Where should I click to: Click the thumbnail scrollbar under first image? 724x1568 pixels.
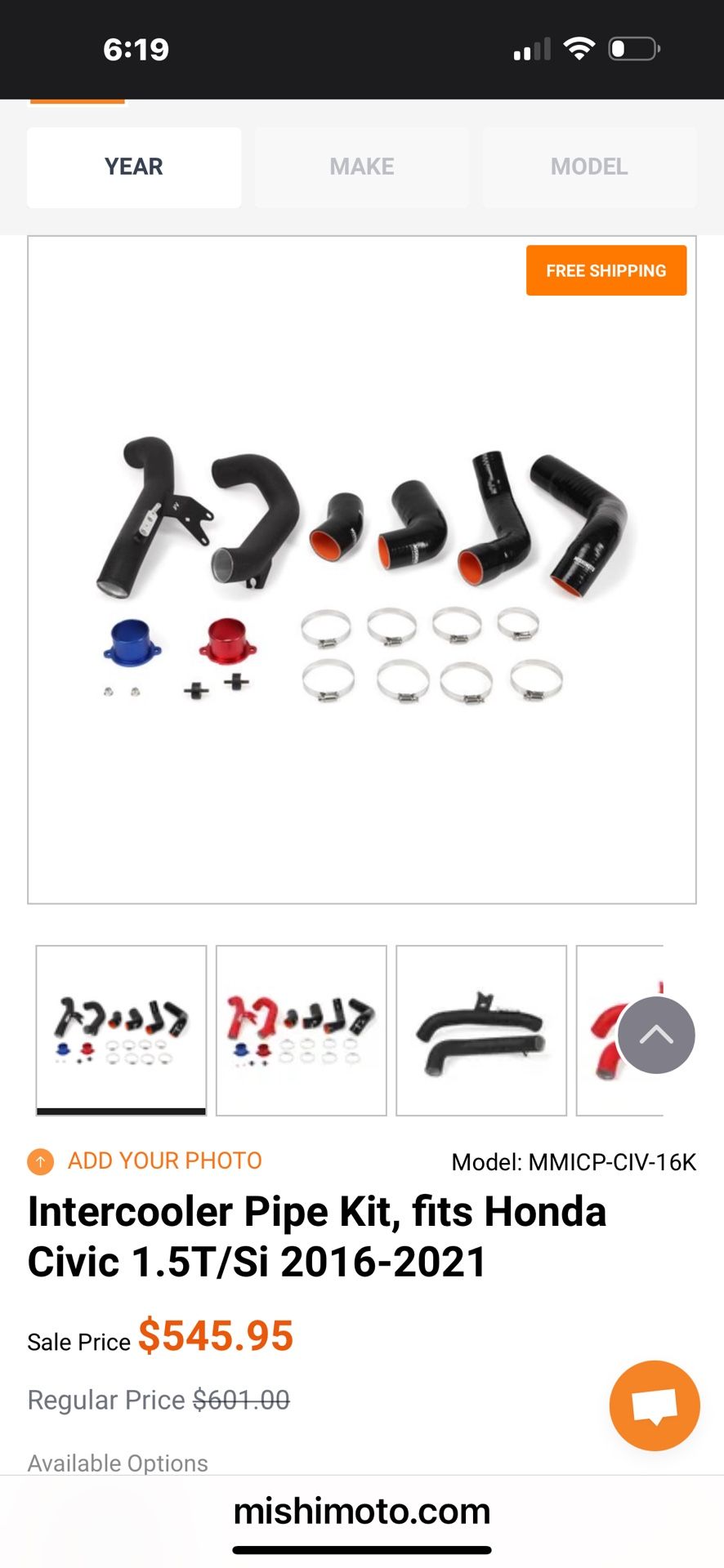[x=120, y=1111]
